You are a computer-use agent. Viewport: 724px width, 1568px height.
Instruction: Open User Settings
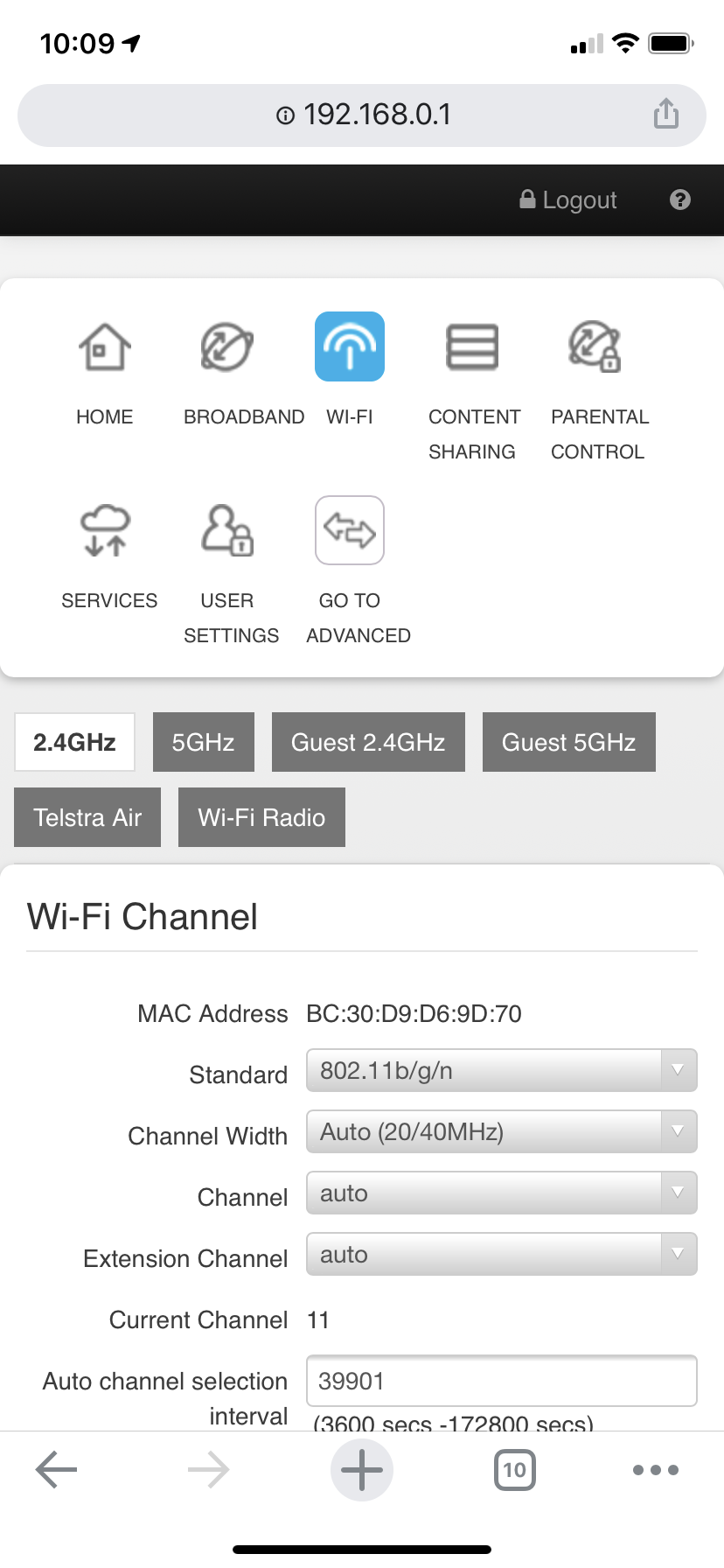[x=226, y=530]
